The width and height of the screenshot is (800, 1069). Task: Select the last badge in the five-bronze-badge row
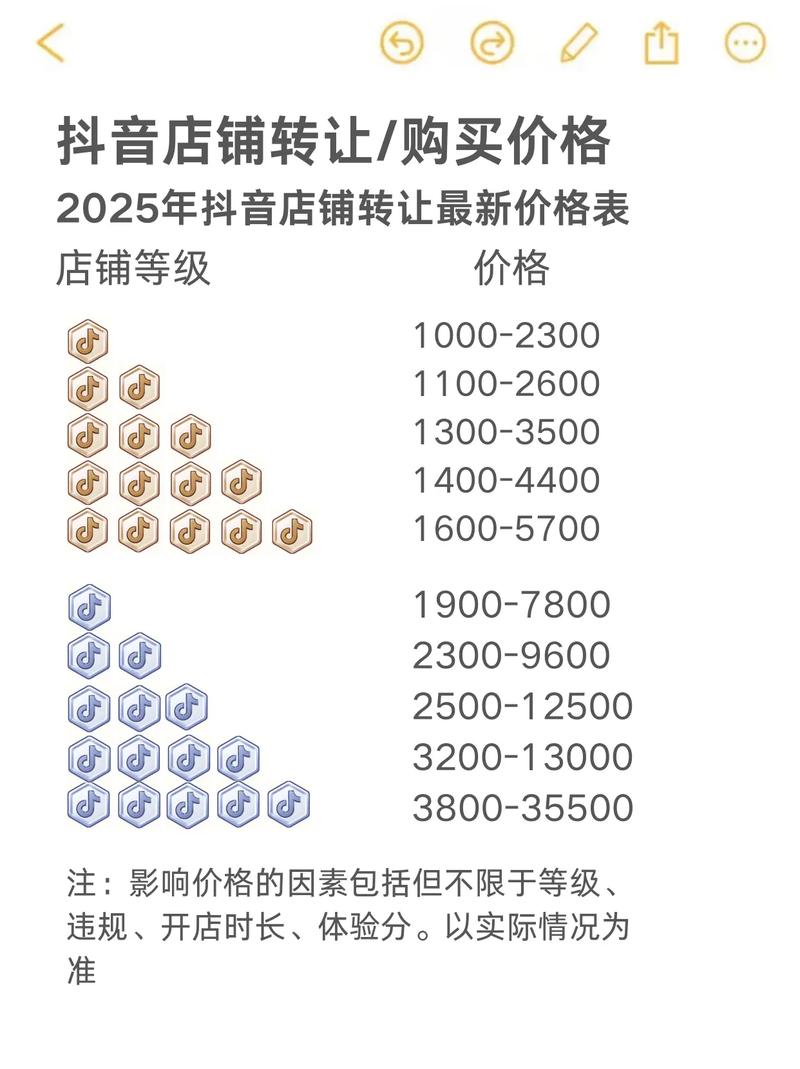tap(290, 530)
